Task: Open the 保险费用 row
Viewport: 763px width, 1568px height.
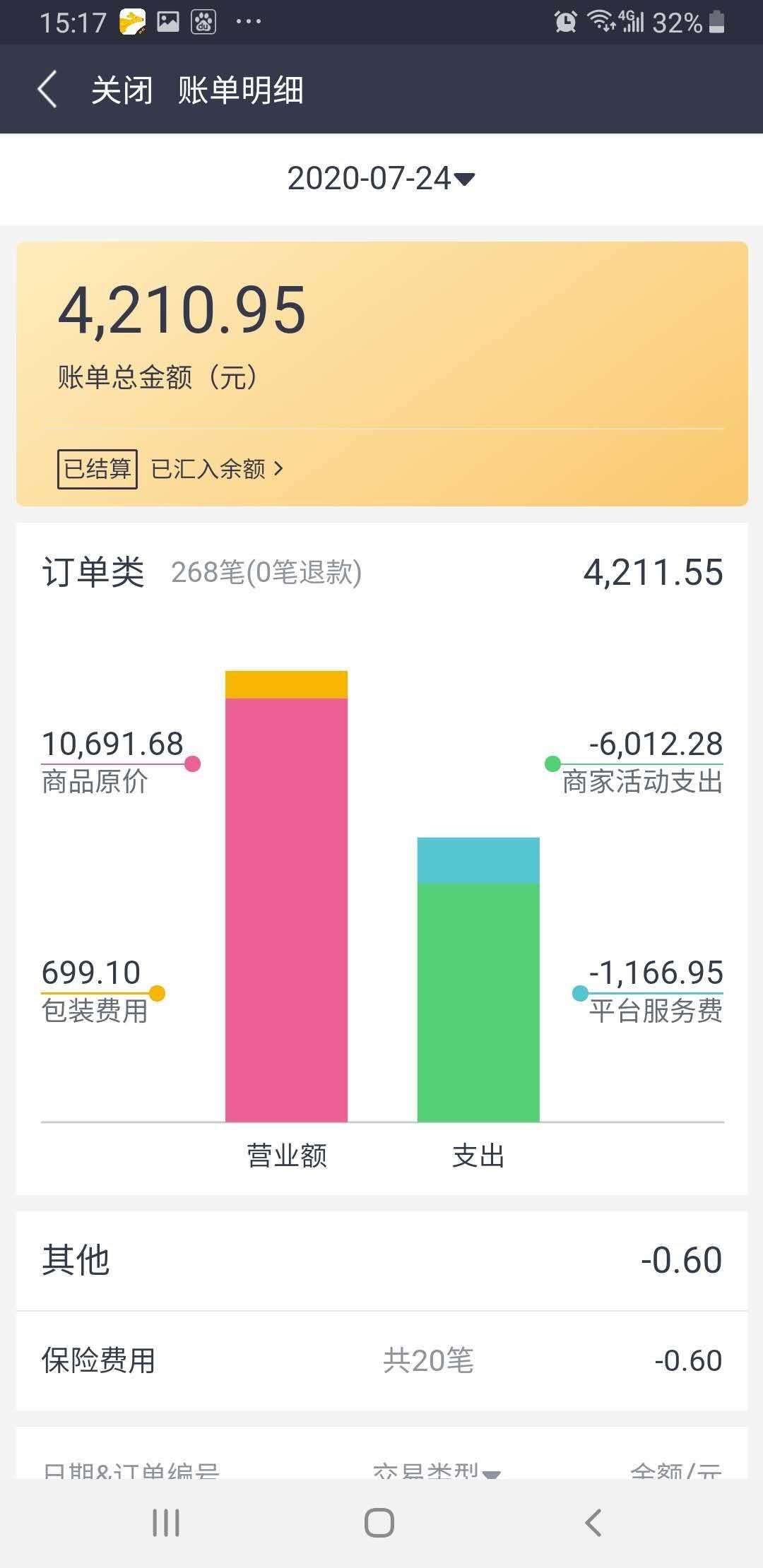Action: [x=381, y=1360]
